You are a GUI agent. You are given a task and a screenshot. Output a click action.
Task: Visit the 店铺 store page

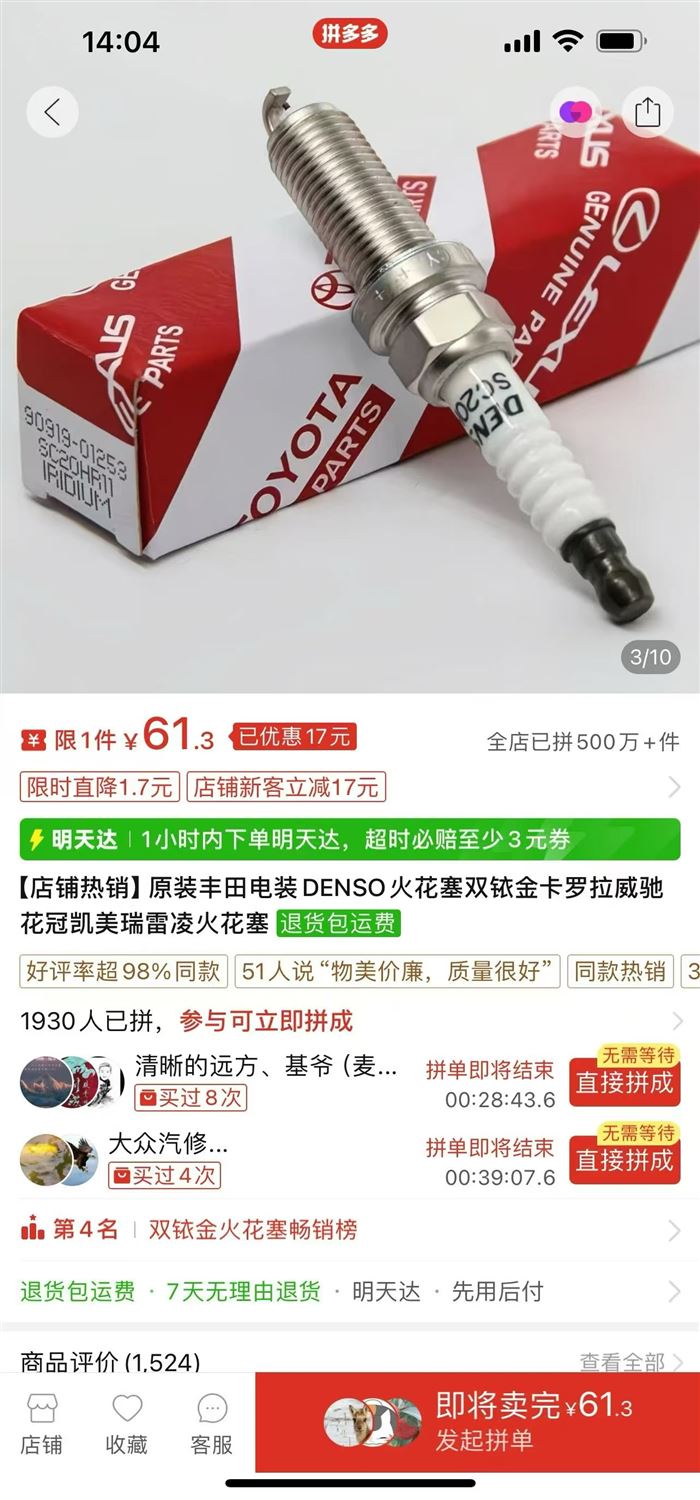point(42,1424)
